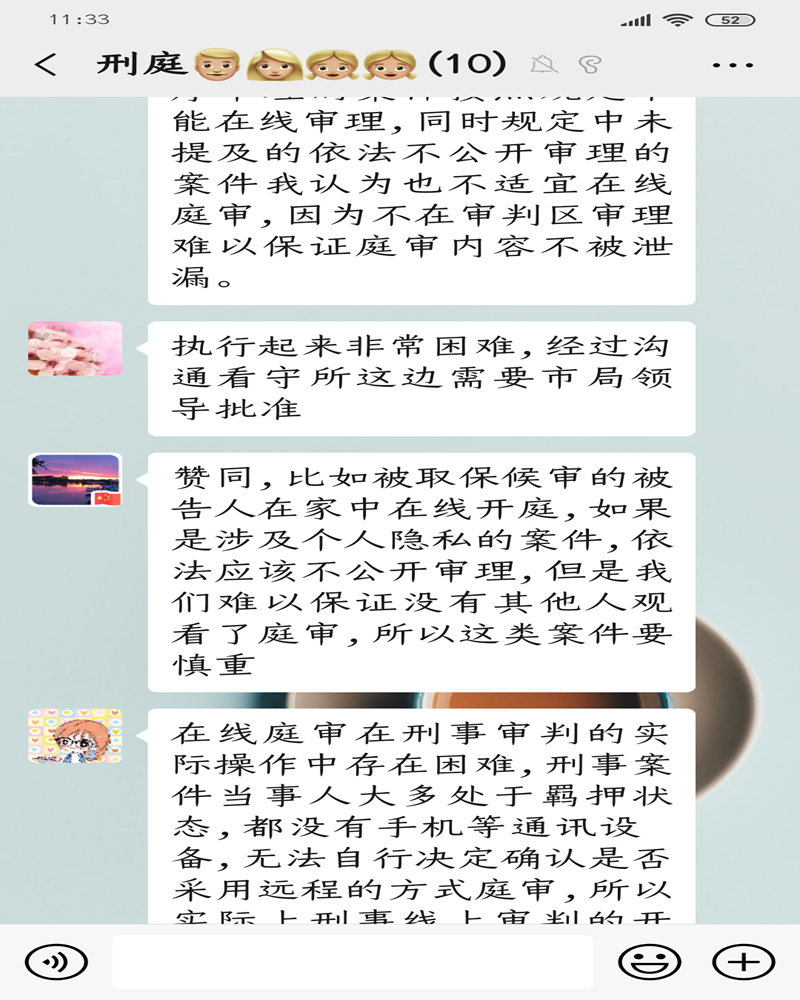The width and height of the screenshot is (800, 1000).
Task: Tap the cartoon girl avatar
Action: (75, 737)
